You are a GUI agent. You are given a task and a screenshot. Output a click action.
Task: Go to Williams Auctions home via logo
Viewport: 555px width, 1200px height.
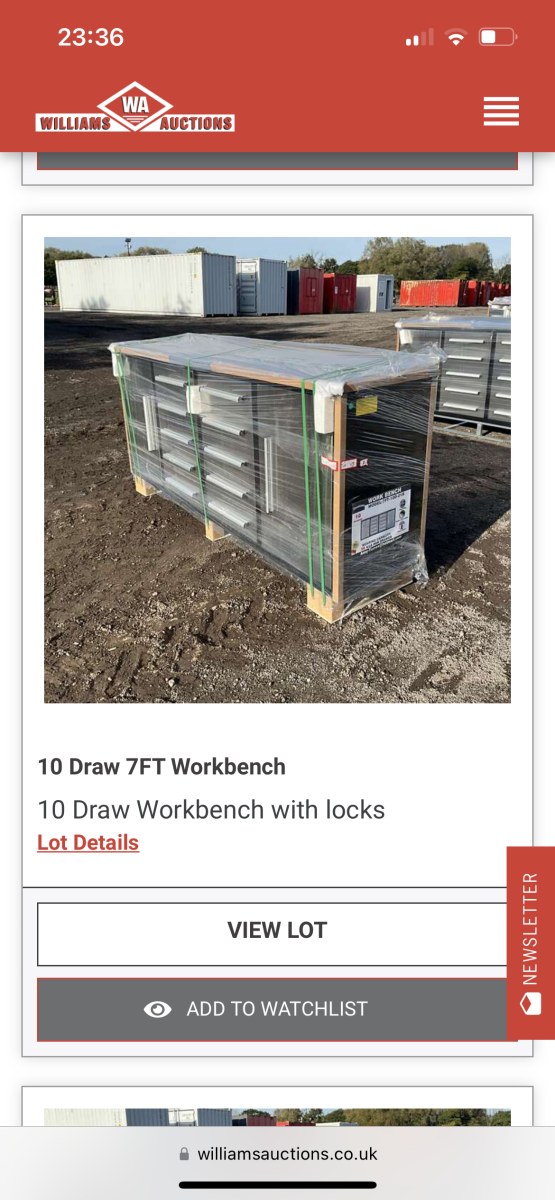tap(135, 108)
